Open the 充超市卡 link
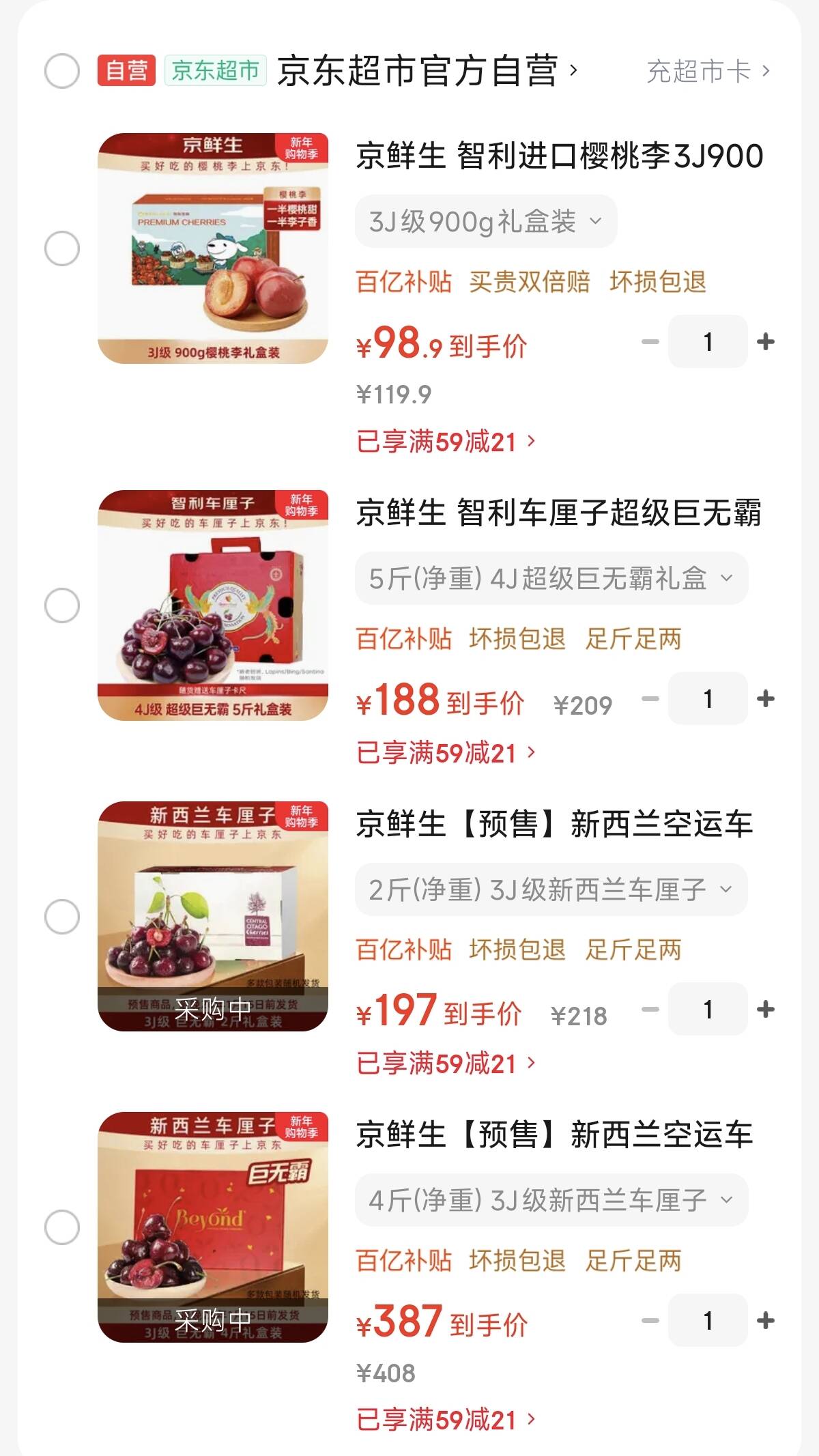Image resolution: width=819 pixels, height=1456 pixels. click(x=707, y=71)
